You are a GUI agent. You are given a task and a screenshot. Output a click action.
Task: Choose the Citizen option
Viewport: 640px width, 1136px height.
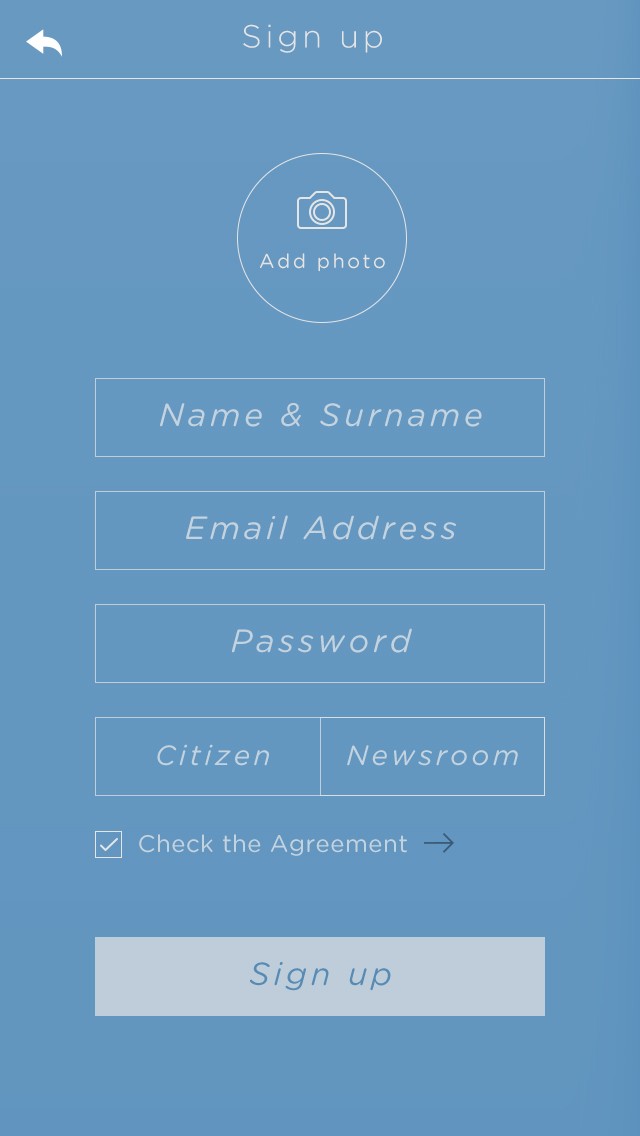(x=208, y=756)
